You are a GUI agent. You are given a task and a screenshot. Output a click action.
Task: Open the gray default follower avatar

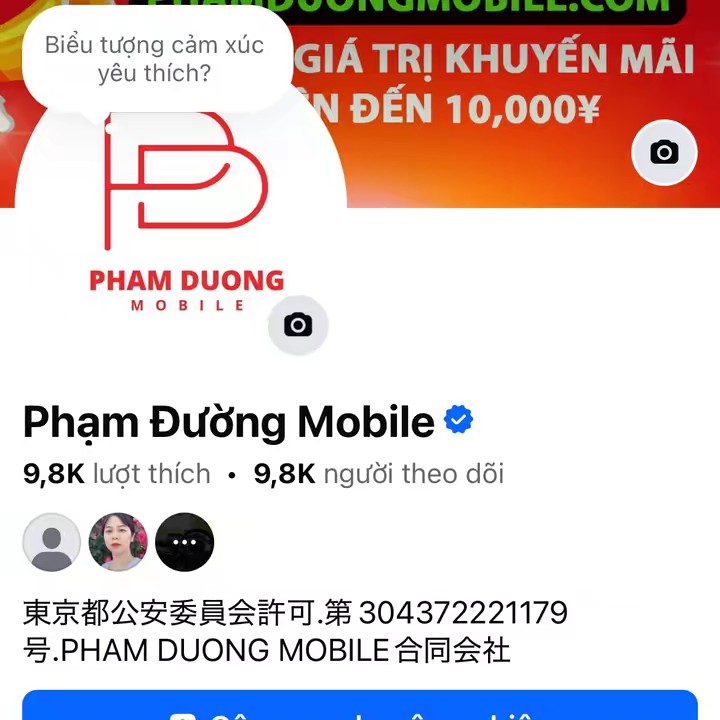click(x=52, y=542)
